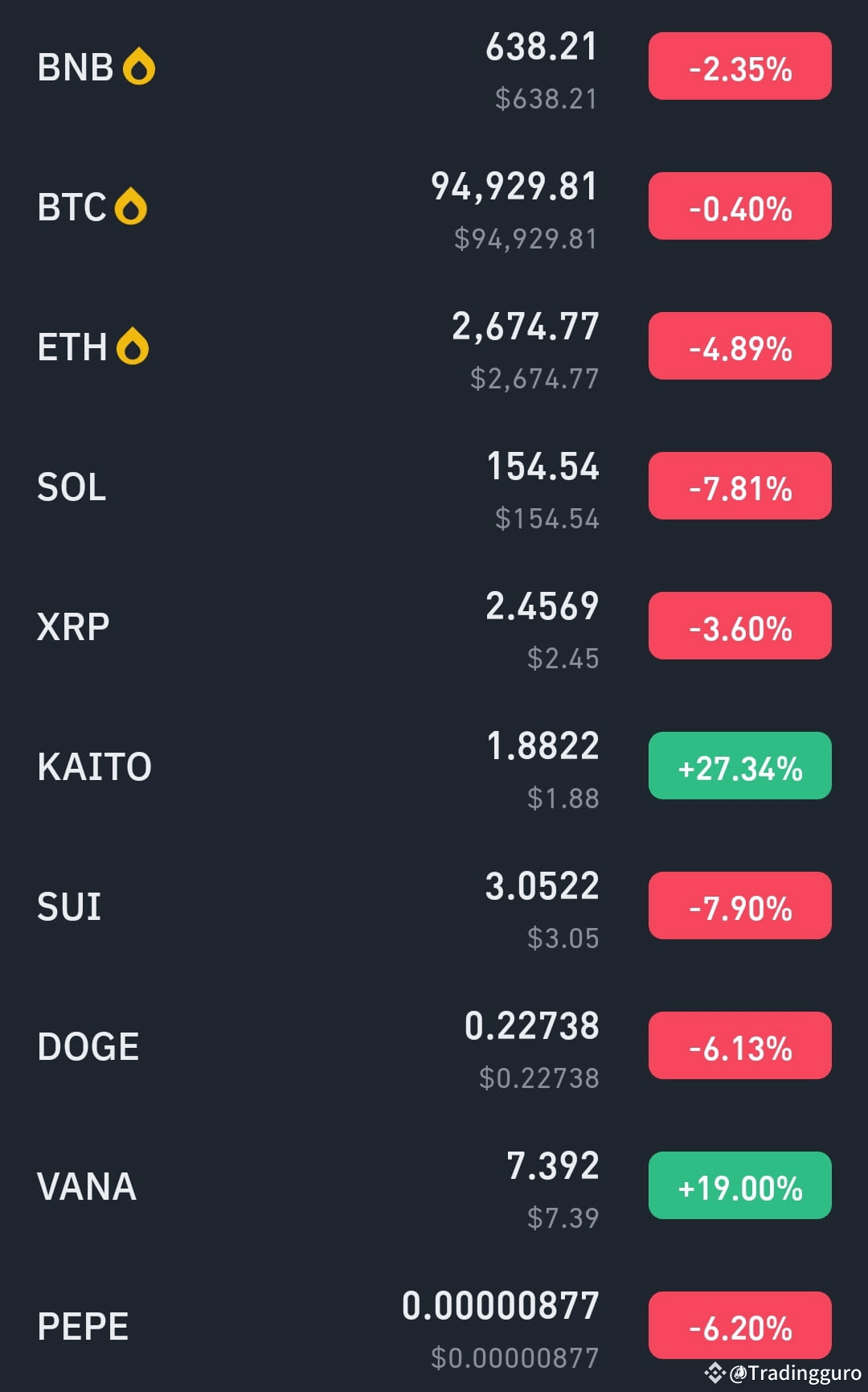Viewport: 868px width, 1392px height.
Task: Toggle XRP's -3.60% change indicator
Action: 739,626
